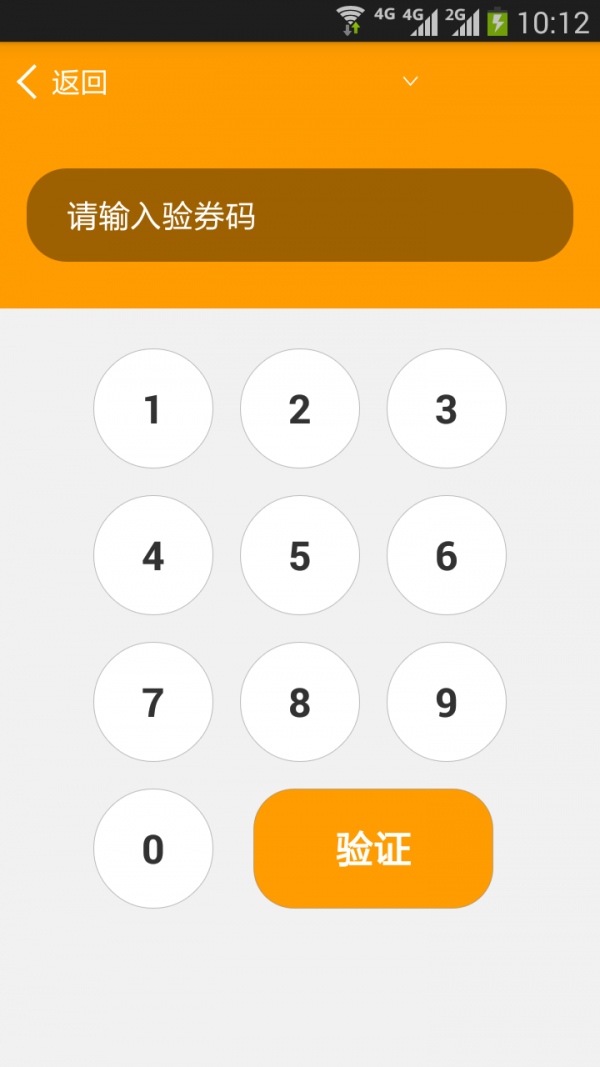Select the number 6 key

(446, 556)
